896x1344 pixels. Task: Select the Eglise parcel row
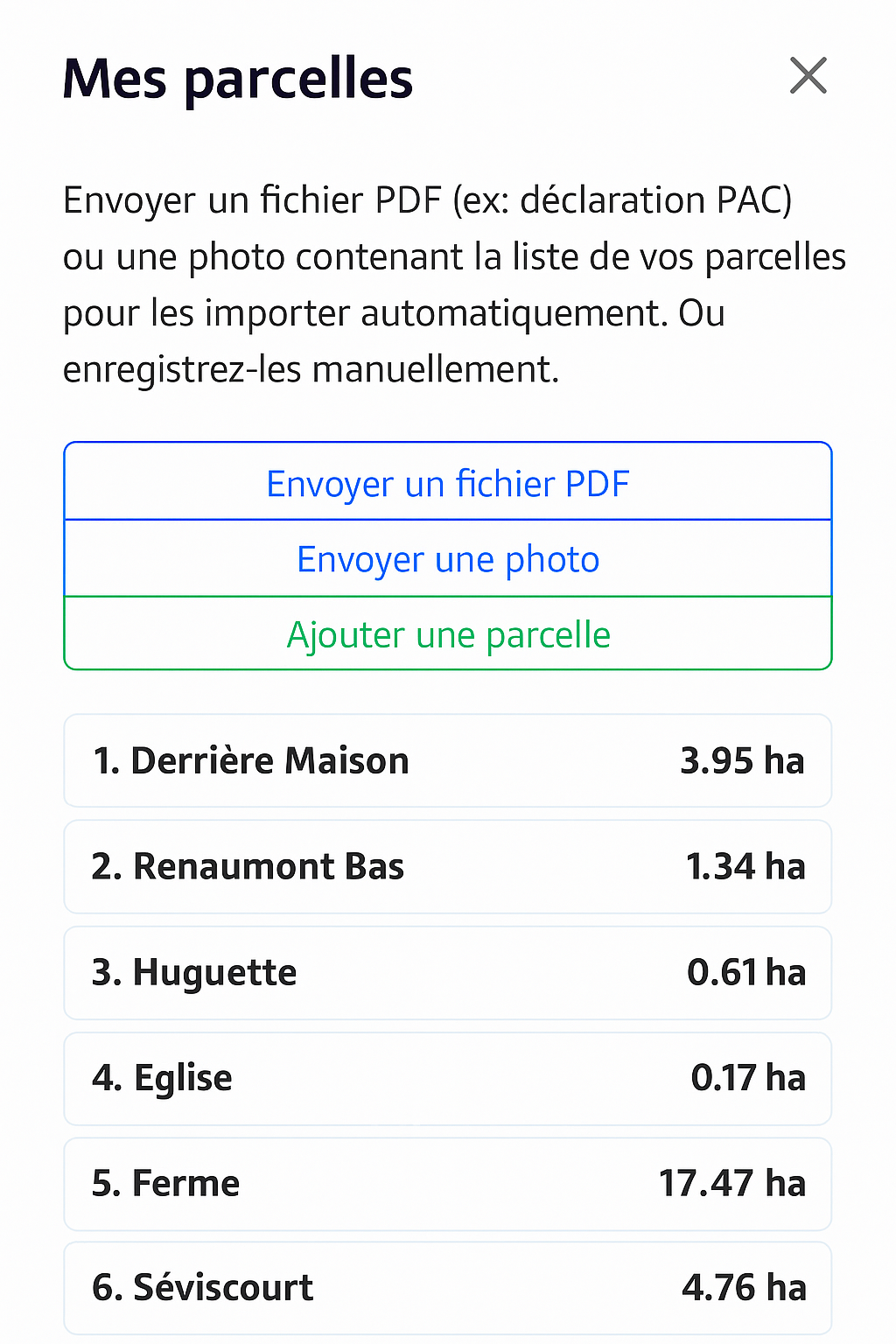[448, 1078]
